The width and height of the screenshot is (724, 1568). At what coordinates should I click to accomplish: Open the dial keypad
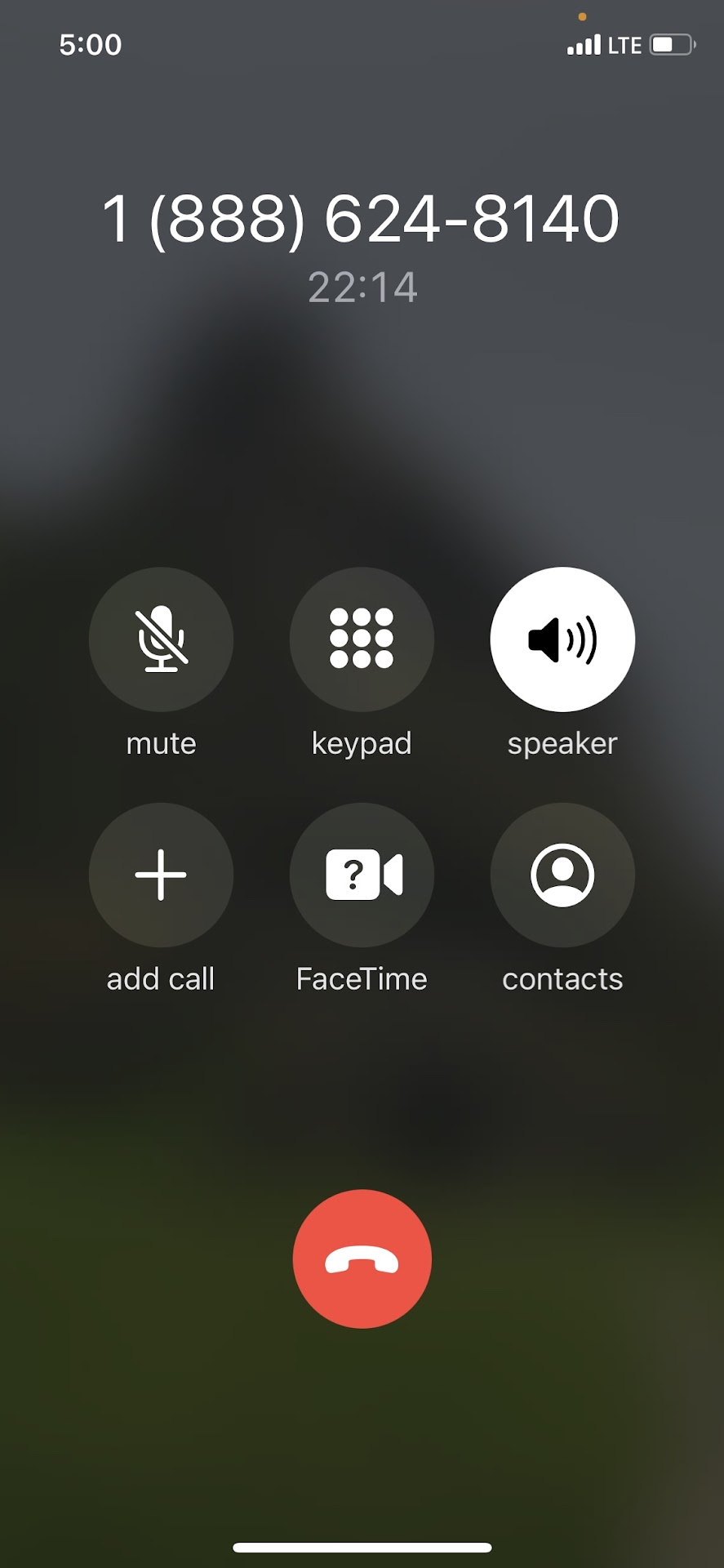[x=362, y=639]
